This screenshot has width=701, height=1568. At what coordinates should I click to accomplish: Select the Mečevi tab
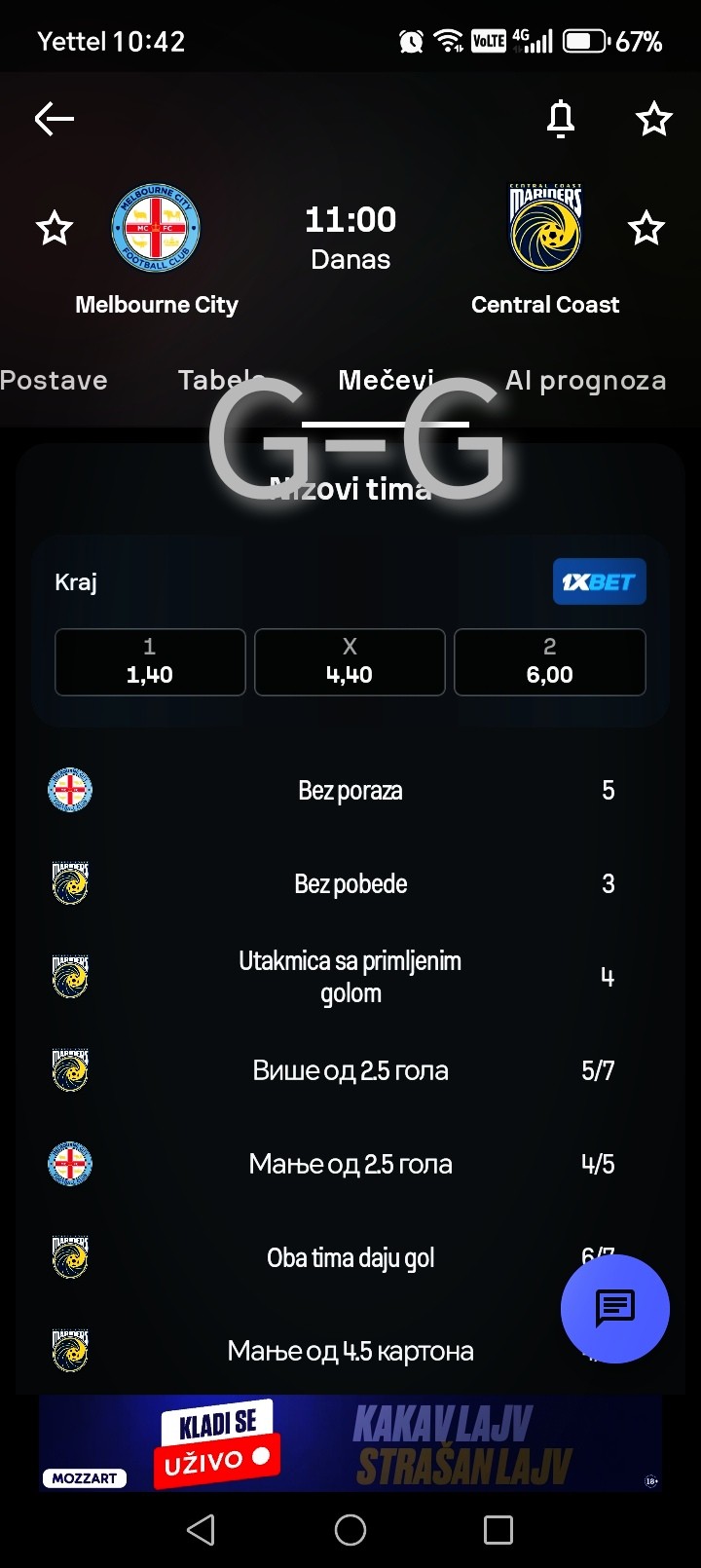[x=386, y=381]
